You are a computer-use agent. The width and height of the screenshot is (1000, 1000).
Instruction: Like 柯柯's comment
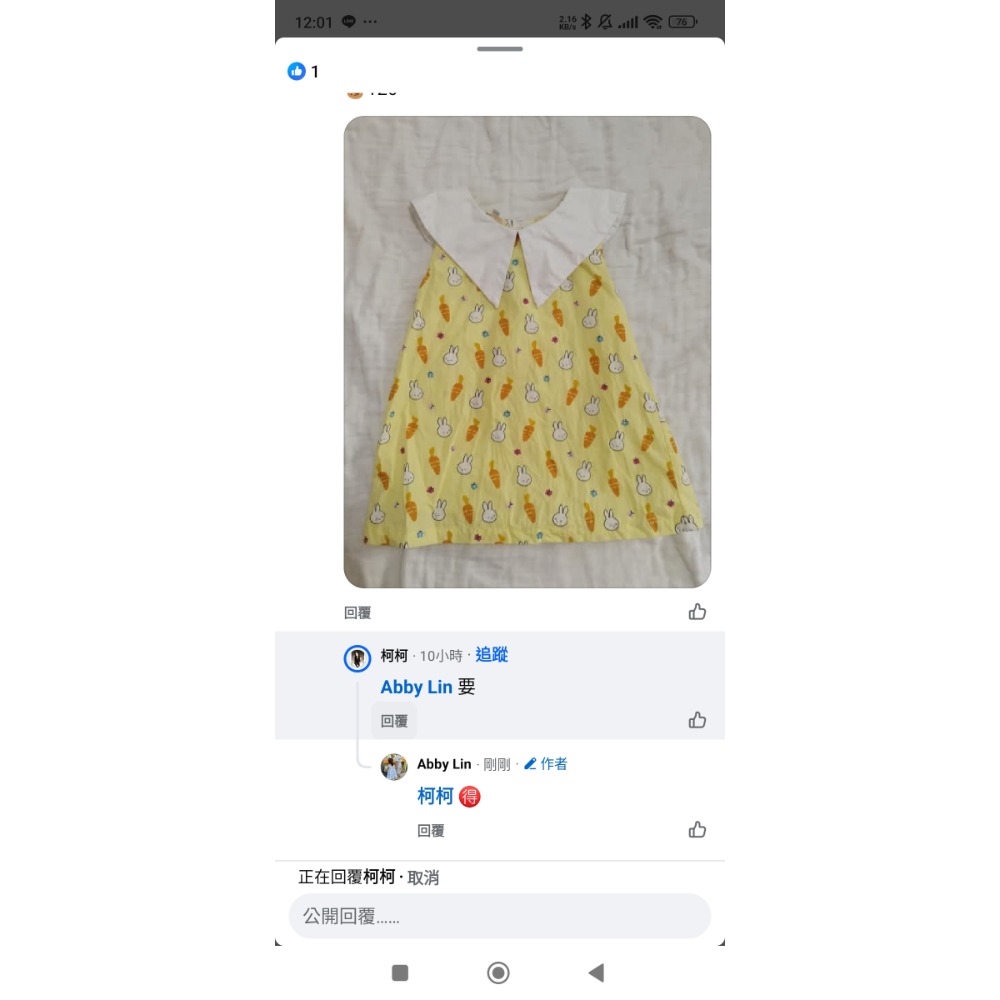point(697,720)
